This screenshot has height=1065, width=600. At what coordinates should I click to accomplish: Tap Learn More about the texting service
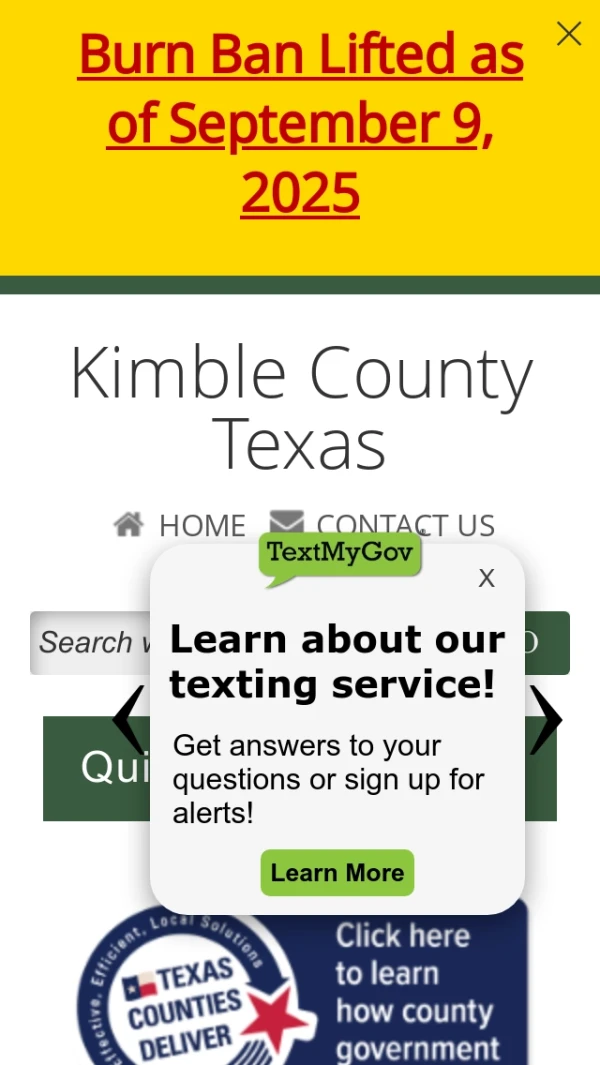click(337, 872)
